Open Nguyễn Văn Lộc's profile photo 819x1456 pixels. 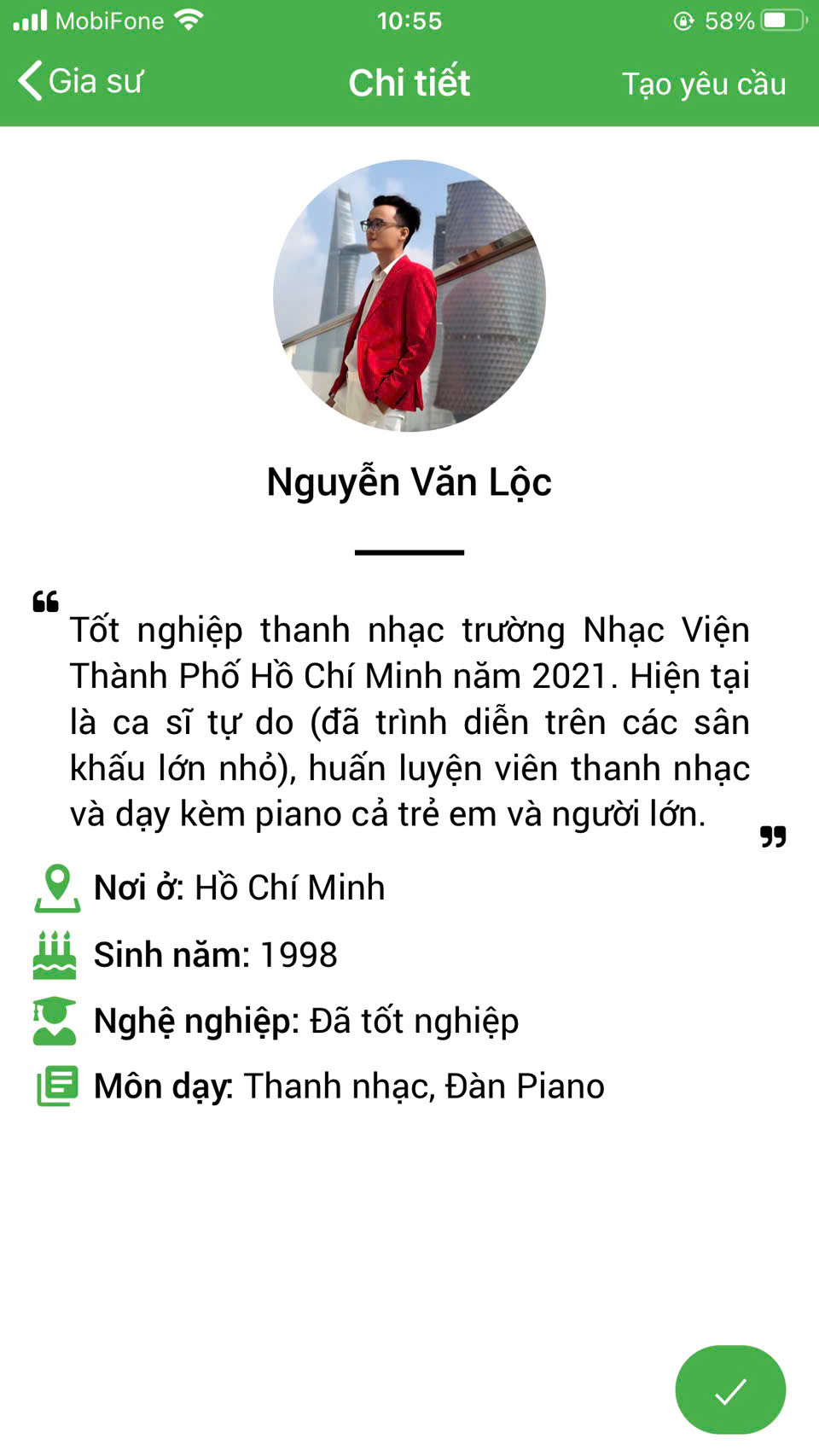409,295
